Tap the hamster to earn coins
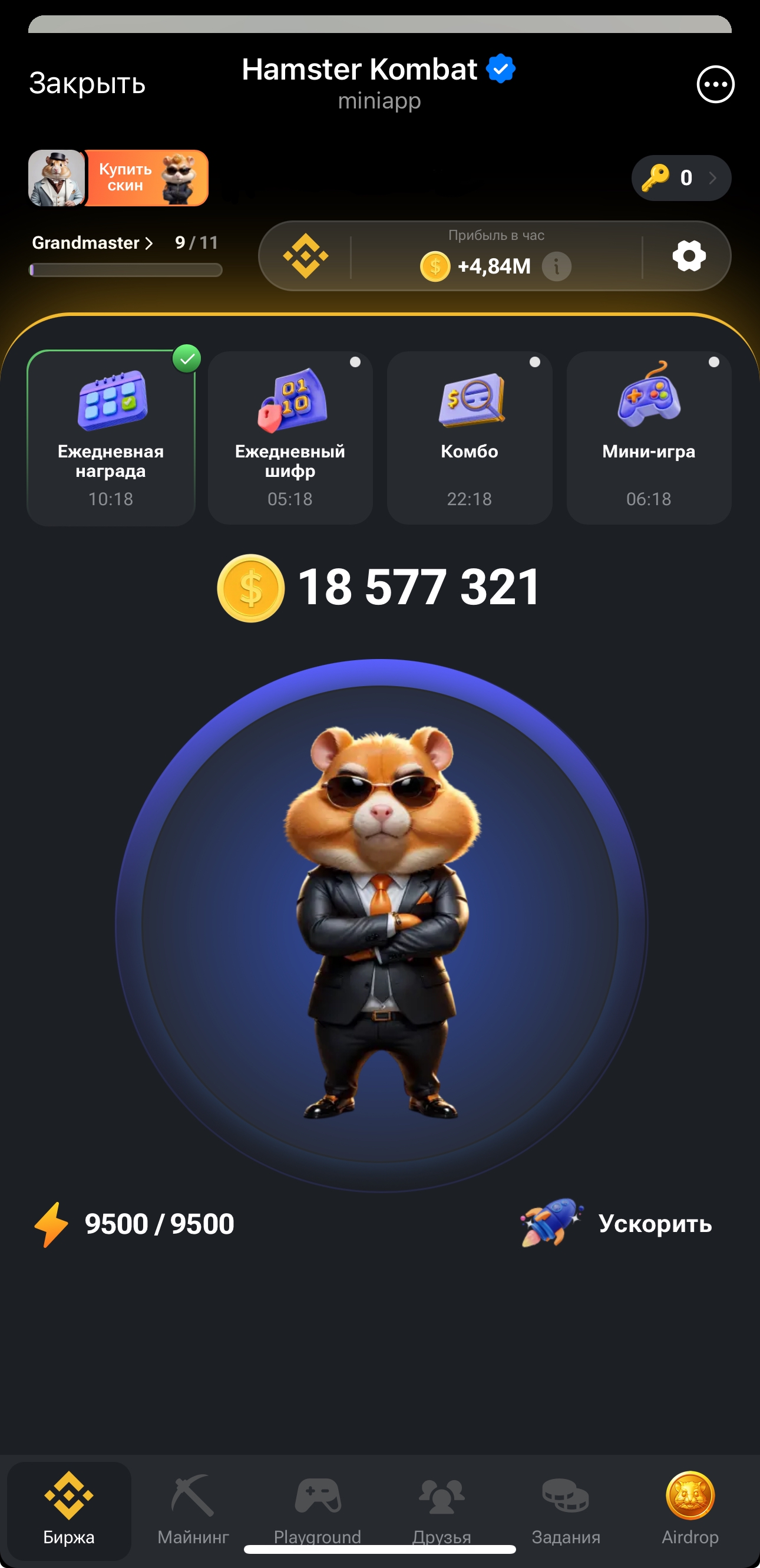 tap(381, 925)
